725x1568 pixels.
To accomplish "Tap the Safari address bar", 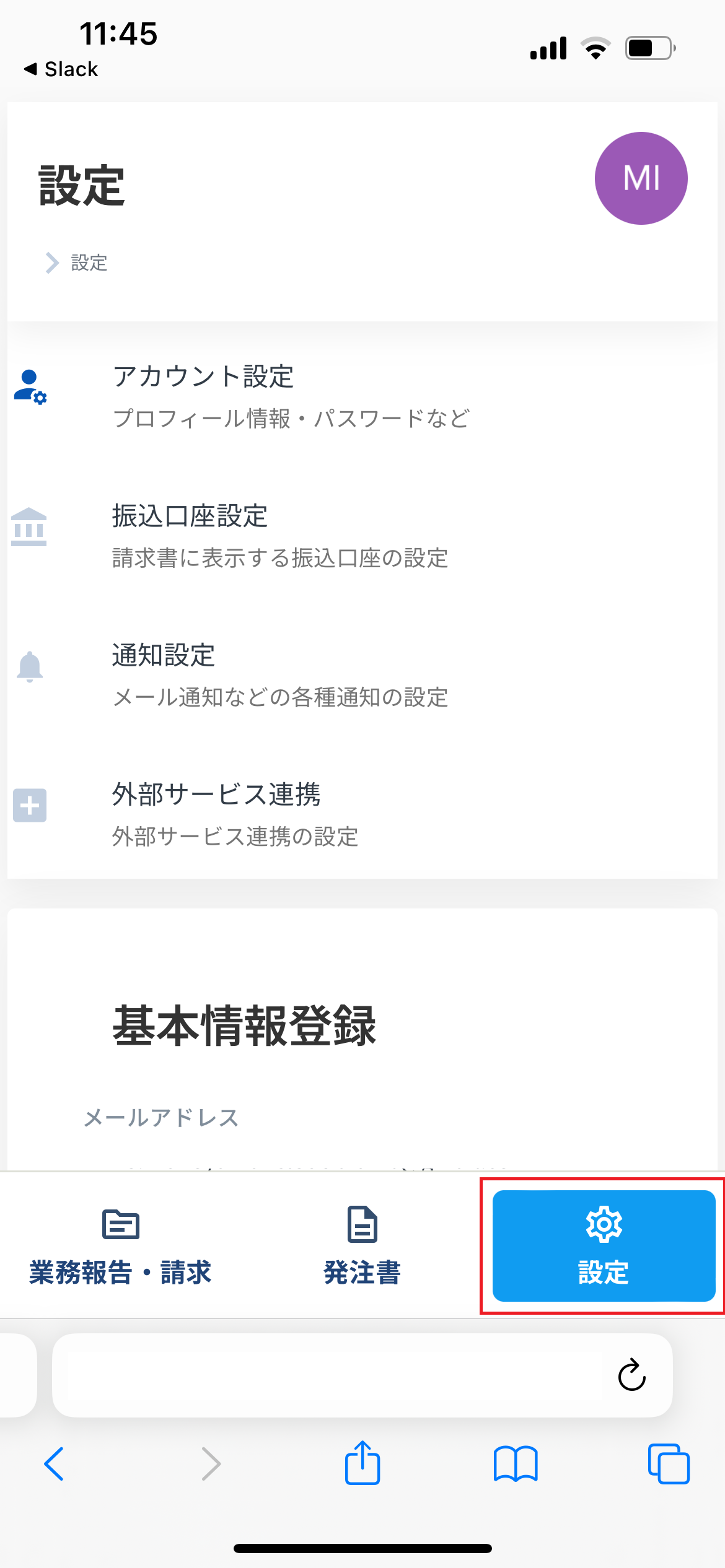I will click(x=335, y=1375).
